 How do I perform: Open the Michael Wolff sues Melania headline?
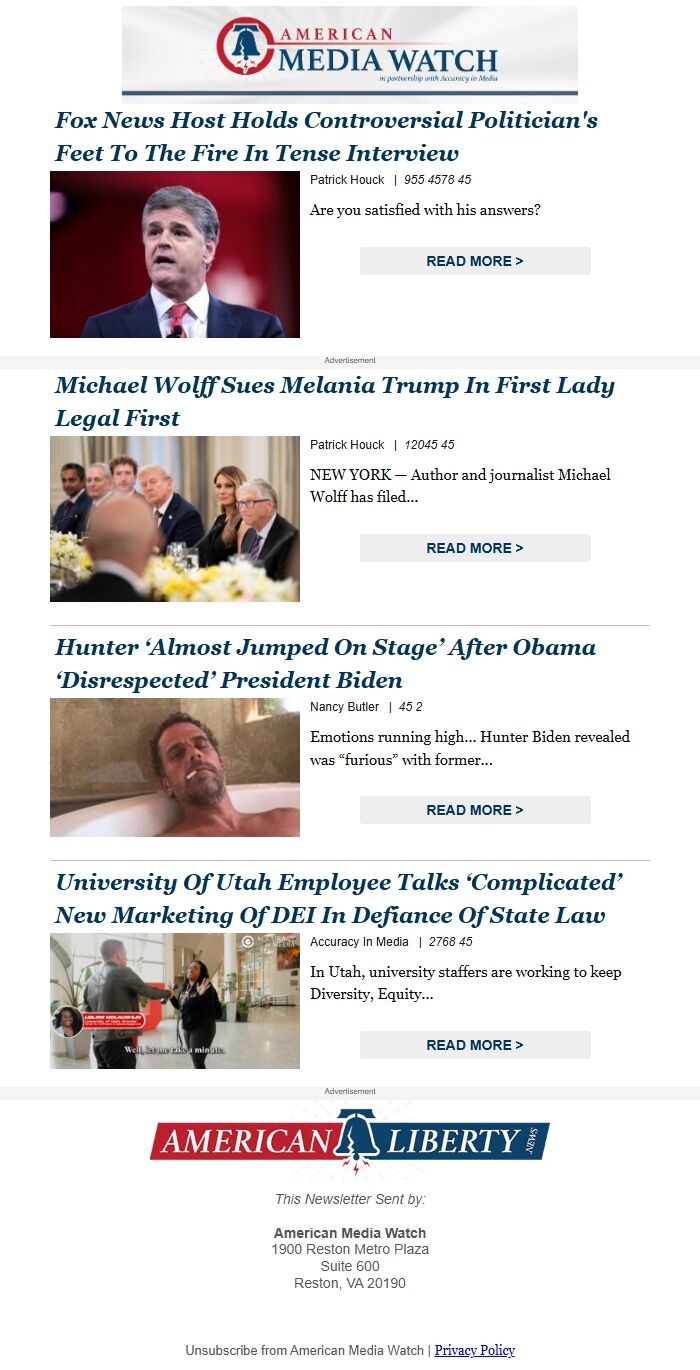[334, 401]
